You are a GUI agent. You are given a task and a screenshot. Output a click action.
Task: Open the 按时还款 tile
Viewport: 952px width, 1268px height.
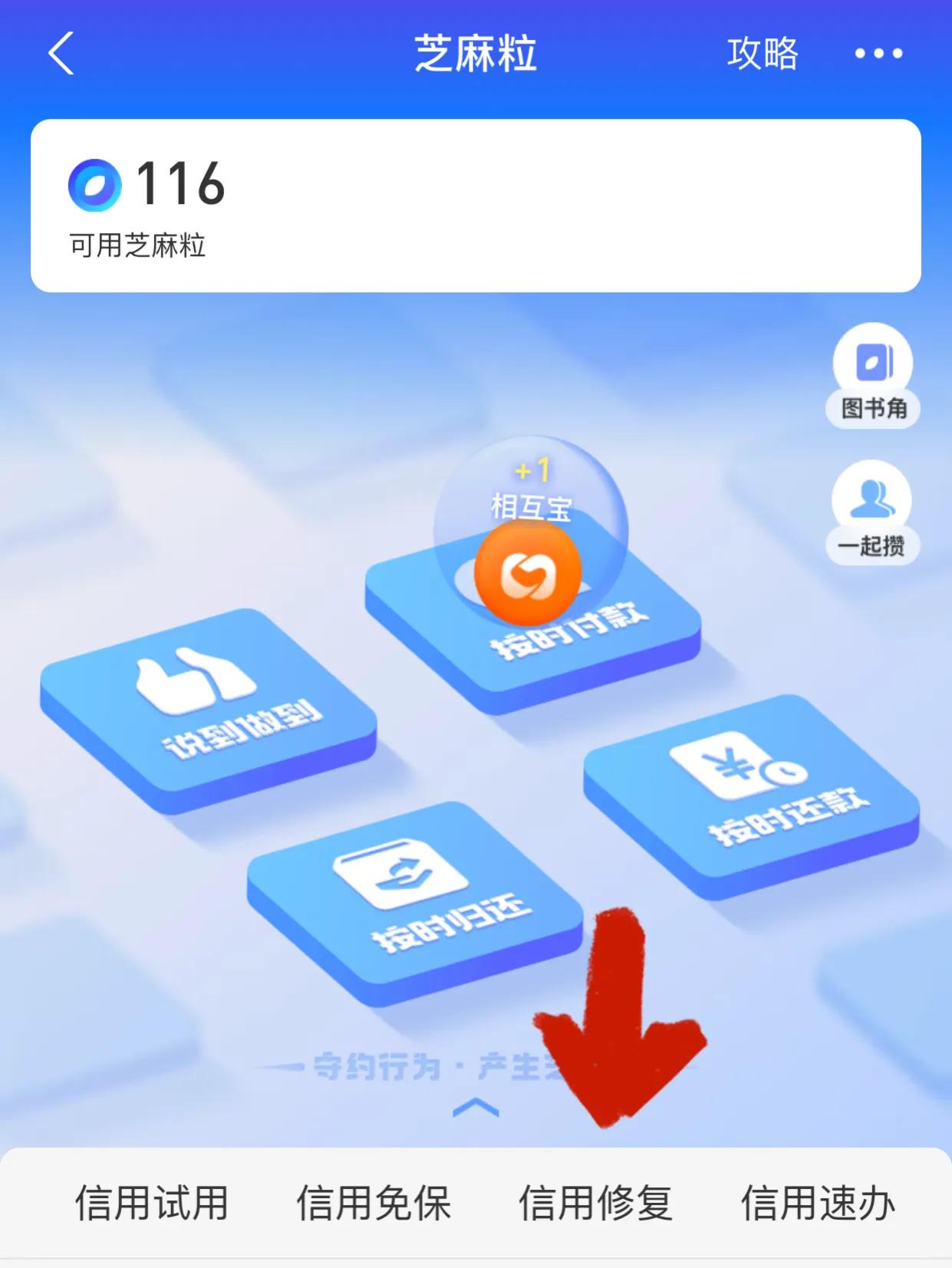[x=752, y=798]
